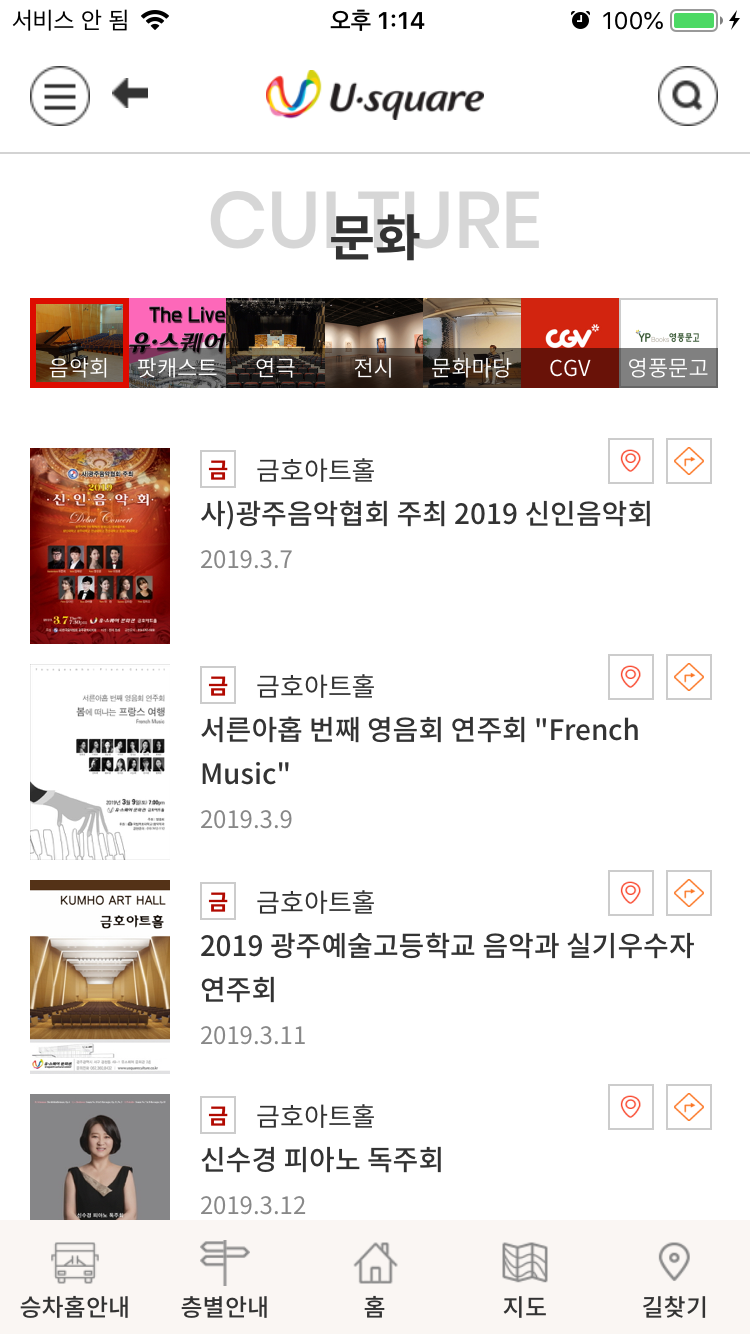This screenshot has width=750, height=1334.
Task: Go back with the arrow icon
Action: (130, 94)
